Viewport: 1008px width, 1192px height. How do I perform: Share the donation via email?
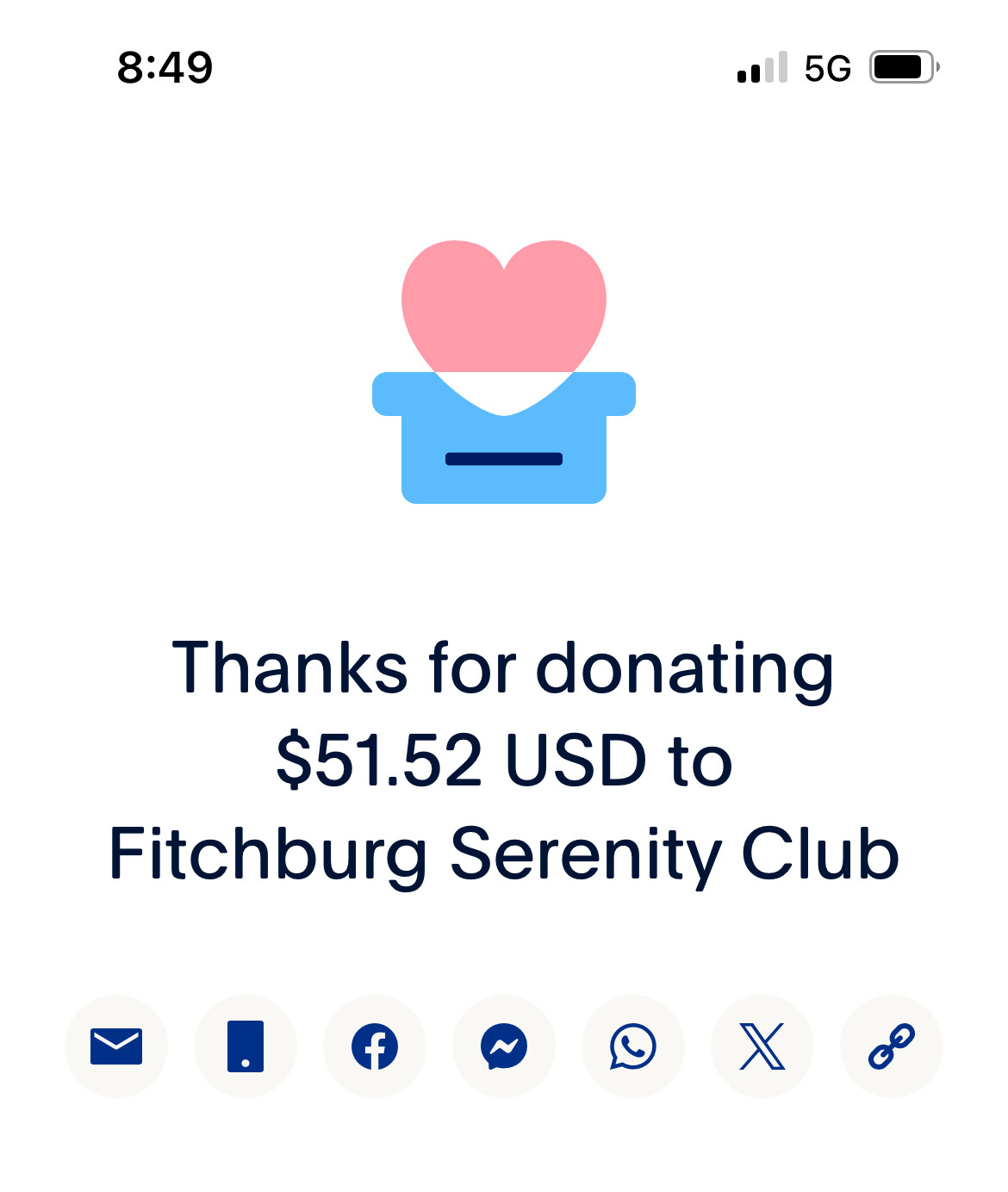(116, 1046)
